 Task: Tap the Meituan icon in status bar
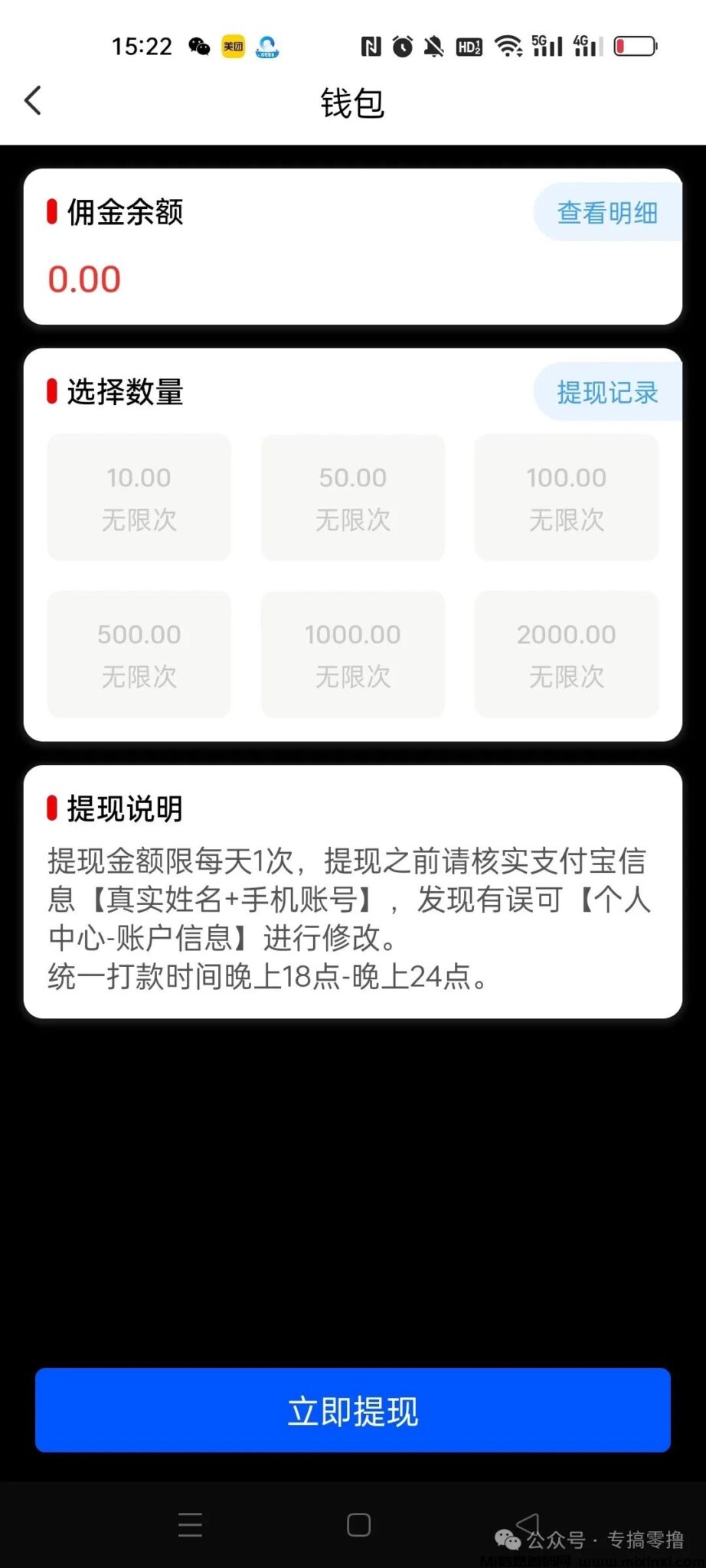[234, 47]
